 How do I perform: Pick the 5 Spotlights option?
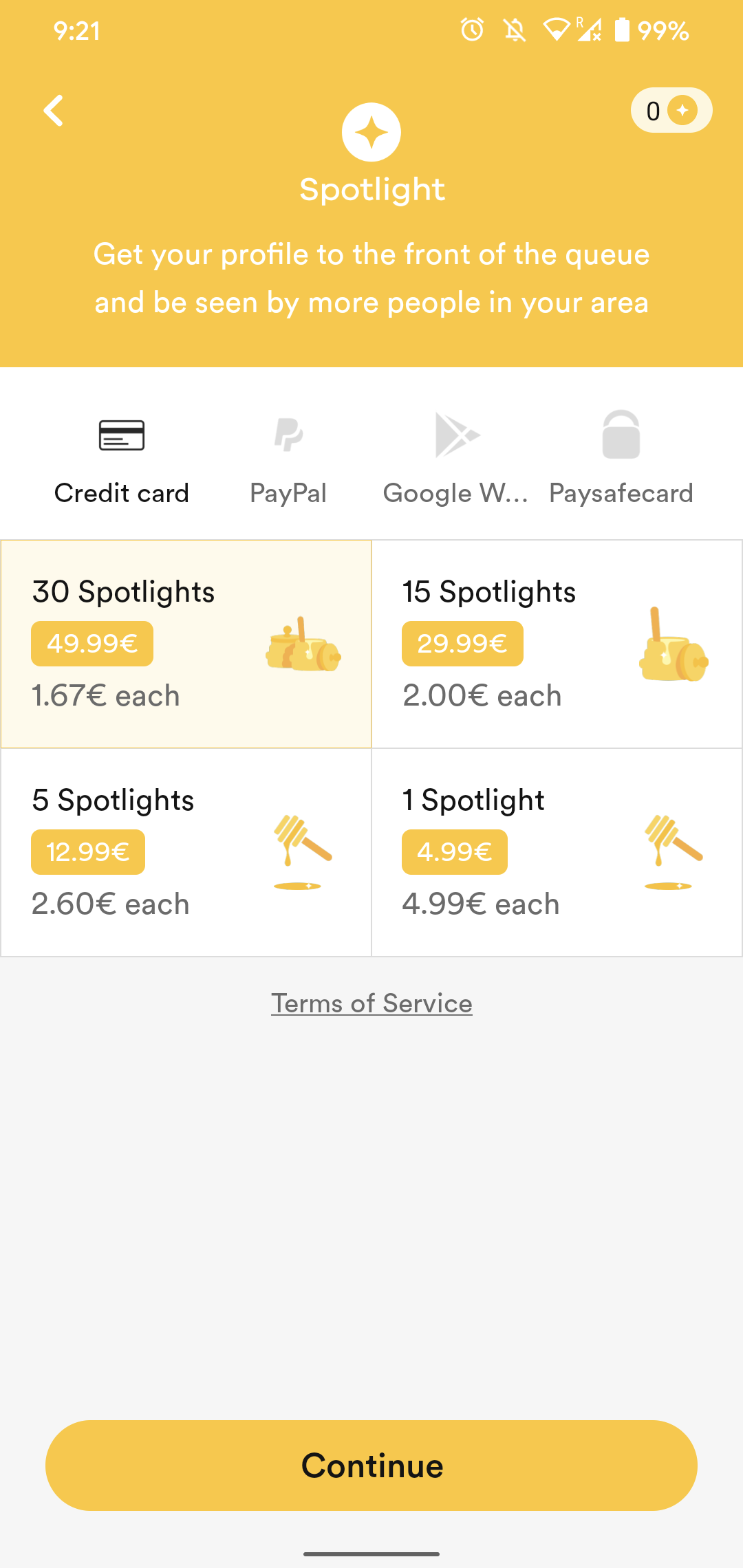pyautogui.click(x=186, y=851)
